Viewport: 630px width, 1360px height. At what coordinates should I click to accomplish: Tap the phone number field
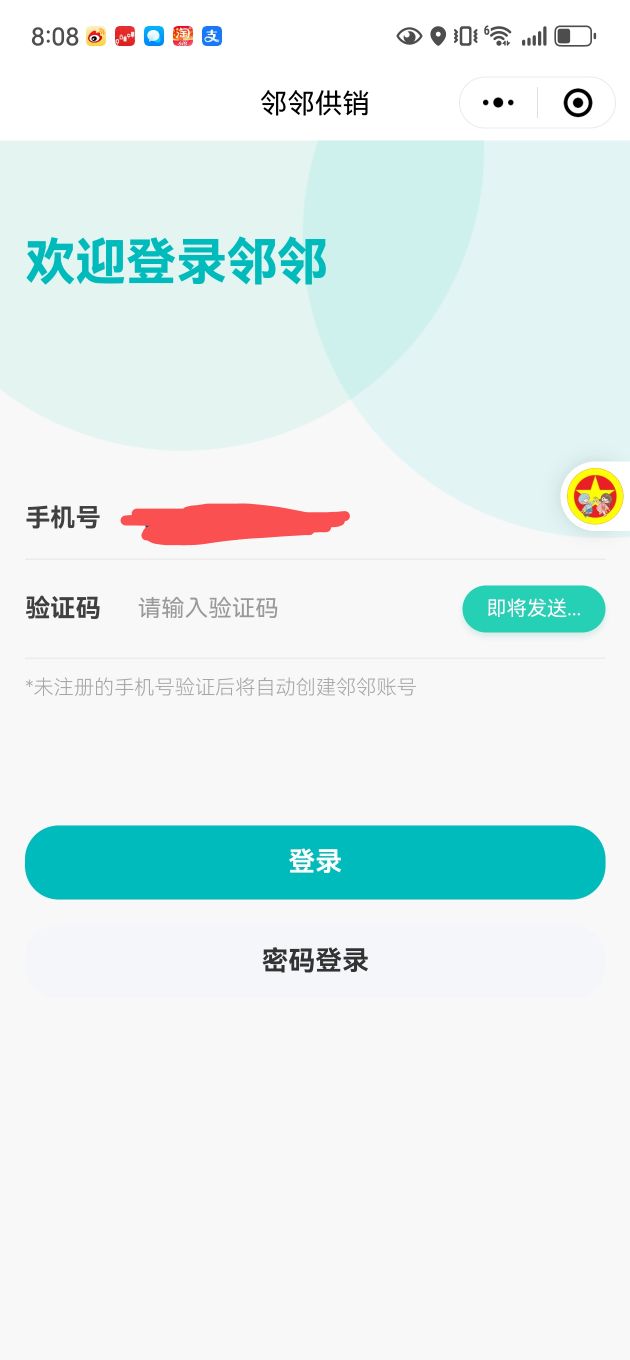(x=300, y=519)
